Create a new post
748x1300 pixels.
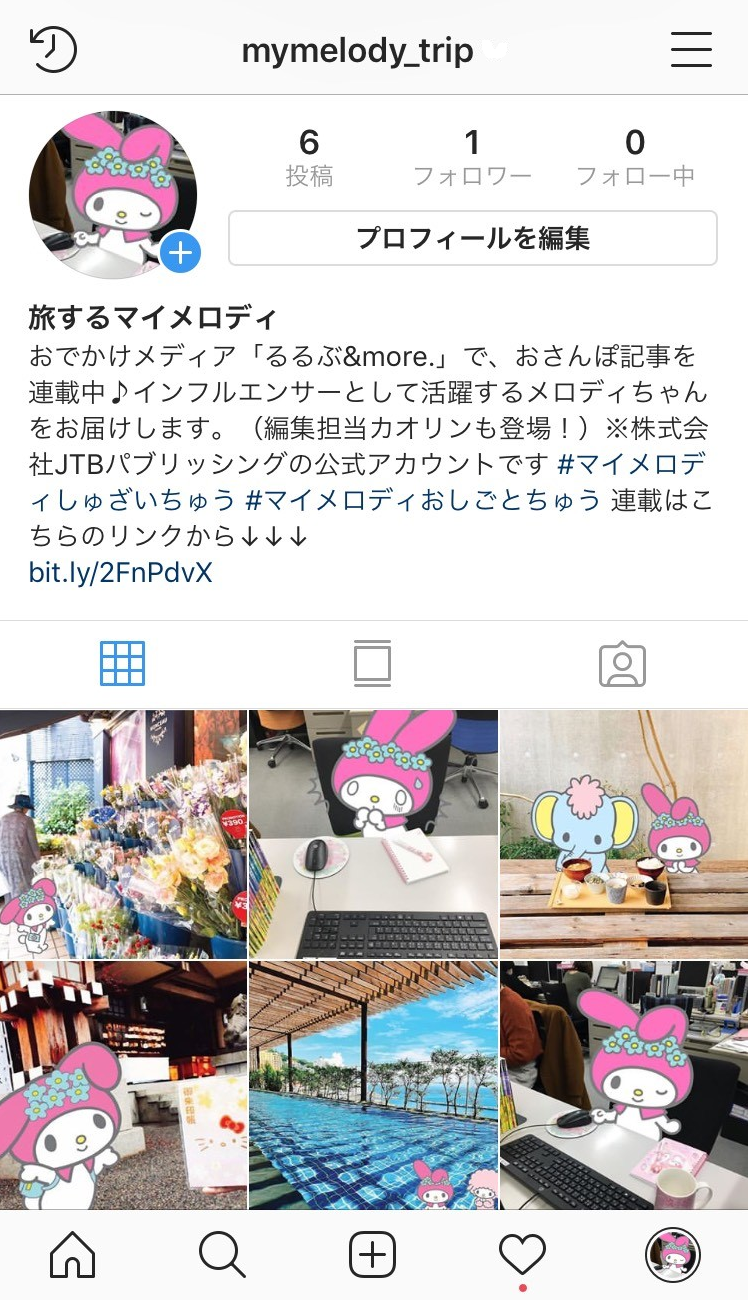pyautogui.click(x=373, y=1254)
